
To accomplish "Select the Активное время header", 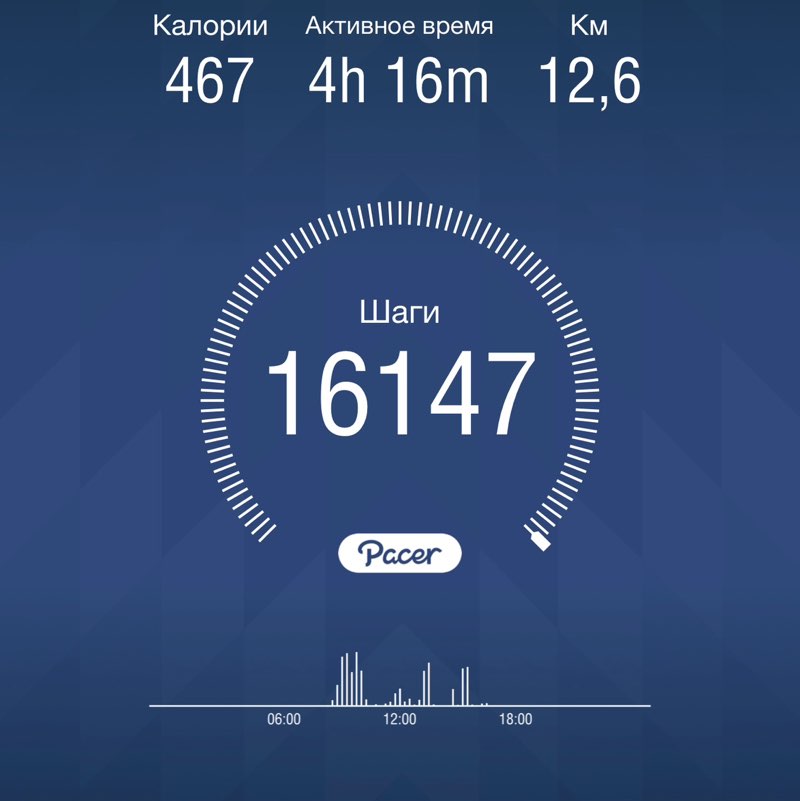I will (398, 26).
